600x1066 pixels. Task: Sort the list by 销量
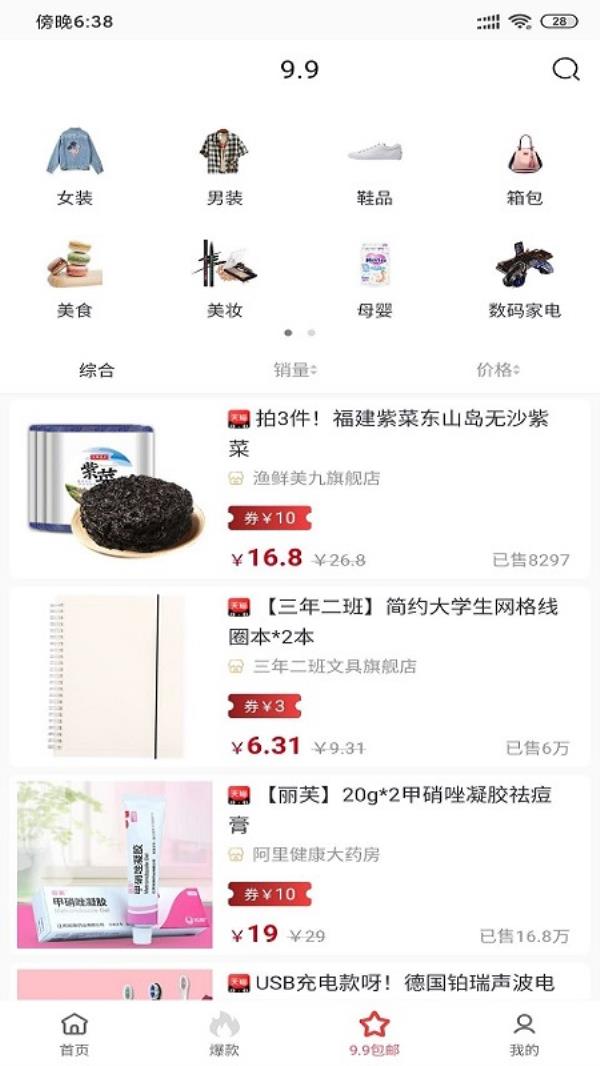coord(295,370)
